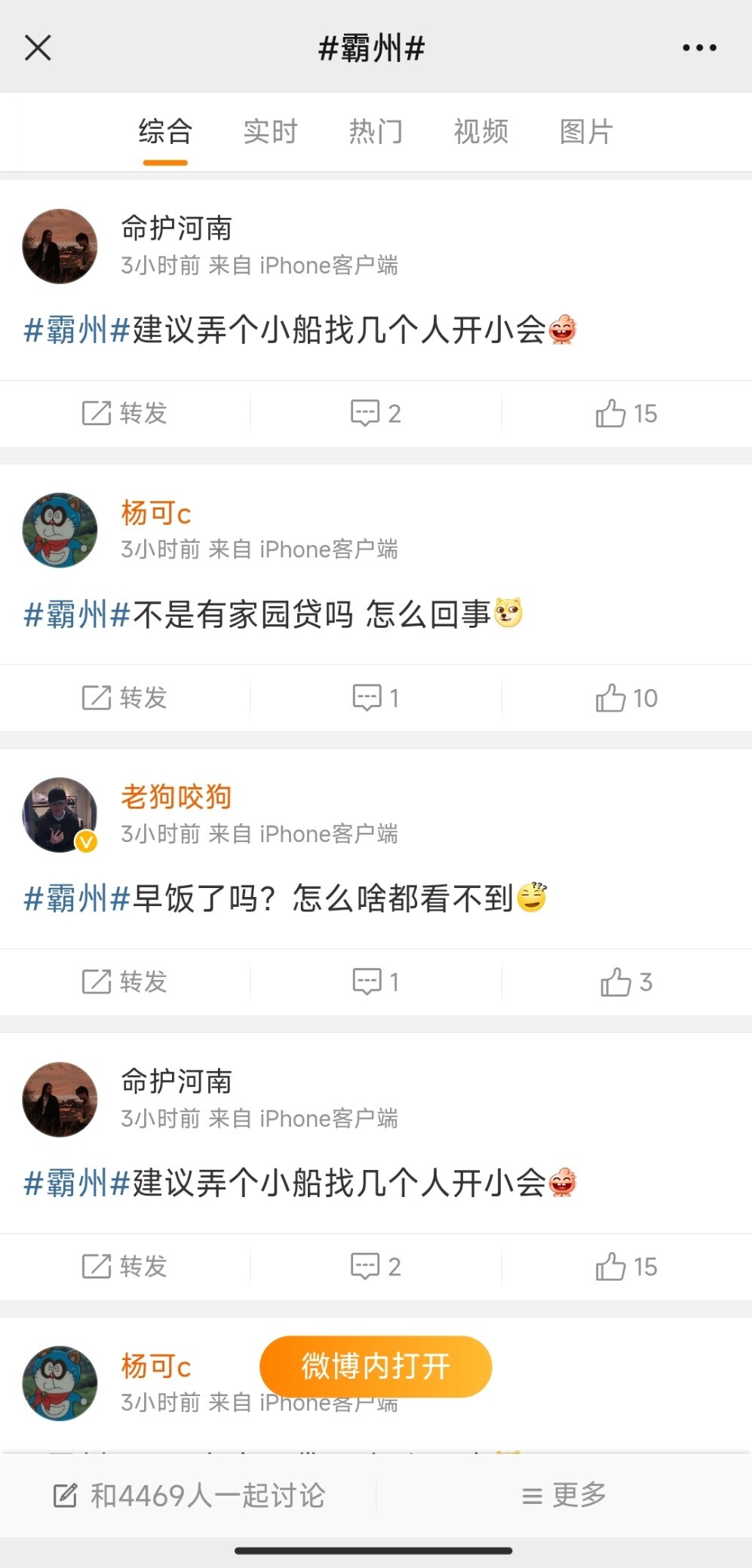Open the three-dot overflow menu
The width and height of the screenshot is (752, 1568).
pyautogui.click(x=699, y=47)
